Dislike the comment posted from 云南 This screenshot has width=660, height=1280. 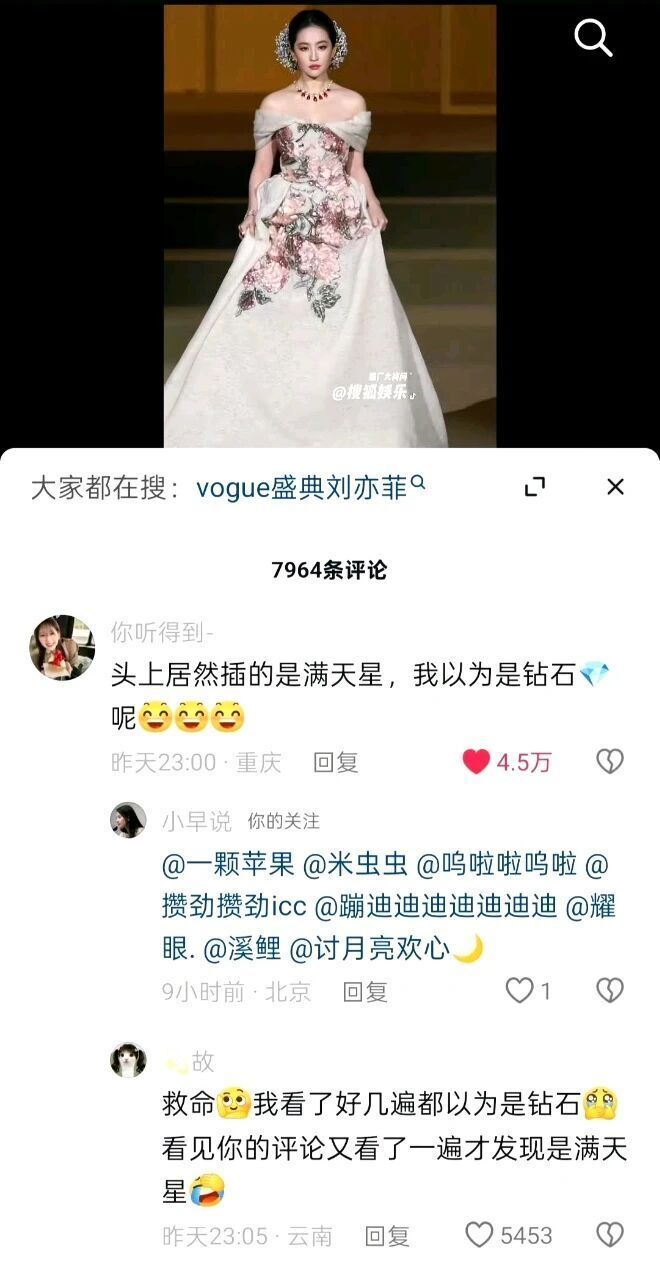(609, 1235)
